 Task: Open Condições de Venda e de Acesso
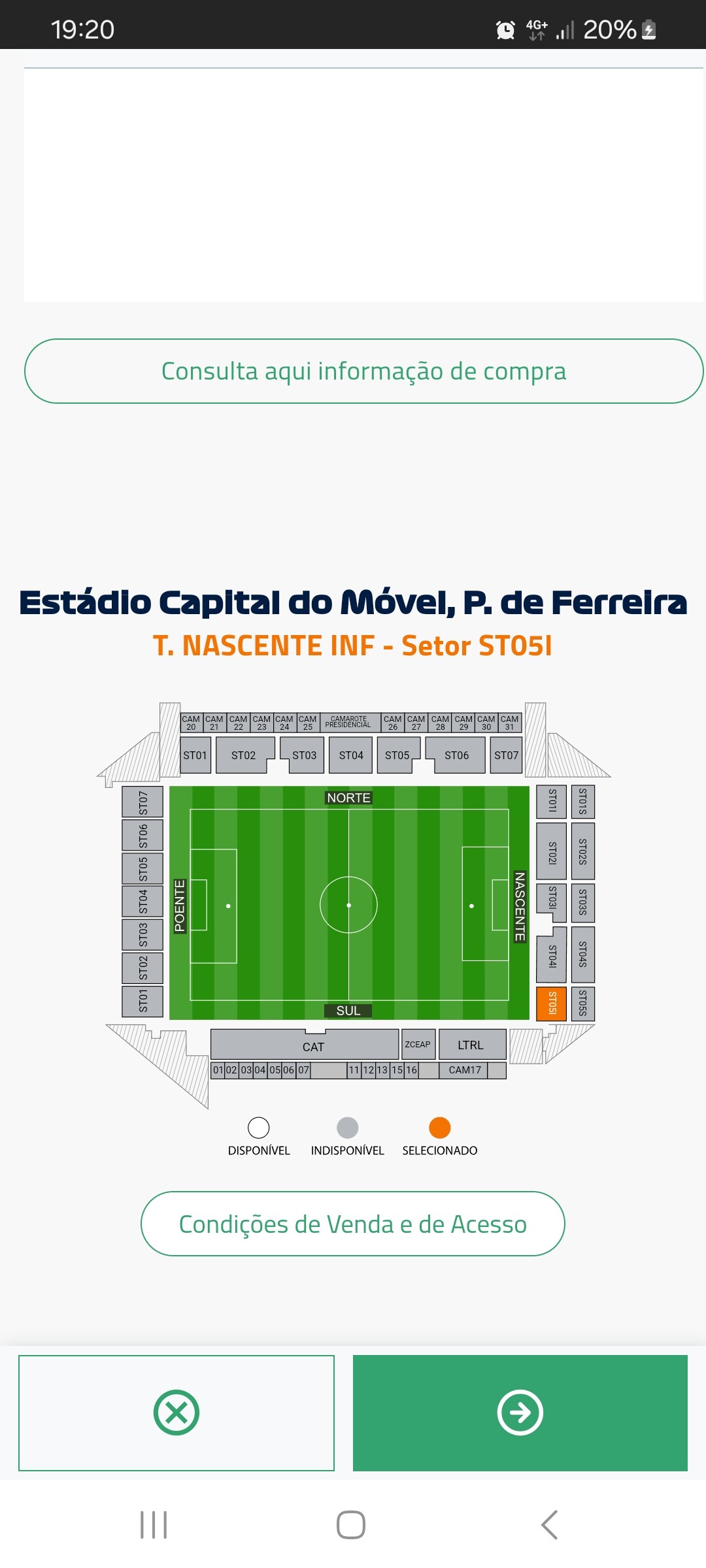[x=353, y=1224]
